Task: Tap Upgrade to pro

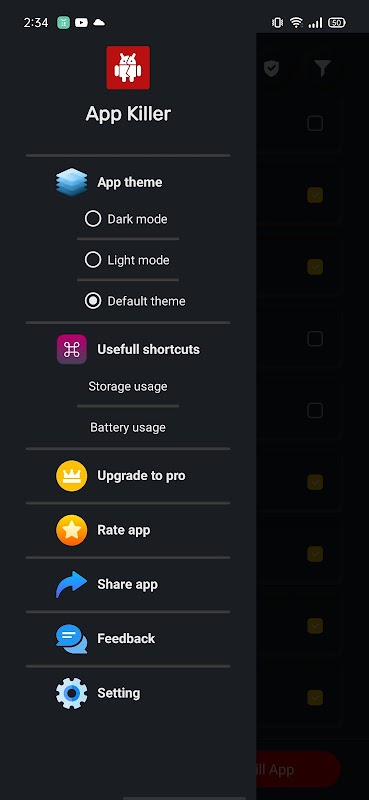Action: [128, 476]
